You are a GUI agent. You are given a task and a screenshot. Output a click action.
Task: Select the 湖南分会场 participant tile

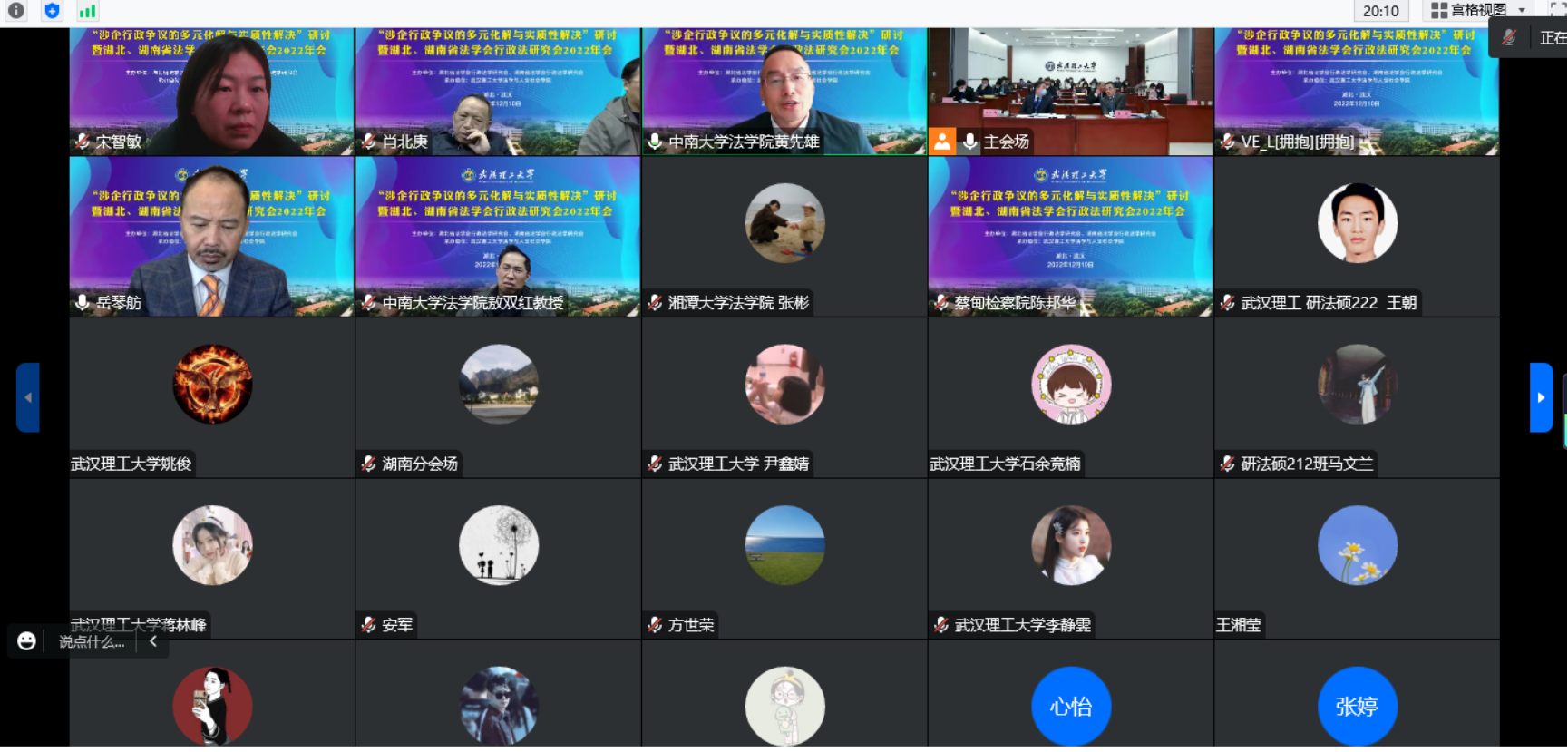[498, 397]
